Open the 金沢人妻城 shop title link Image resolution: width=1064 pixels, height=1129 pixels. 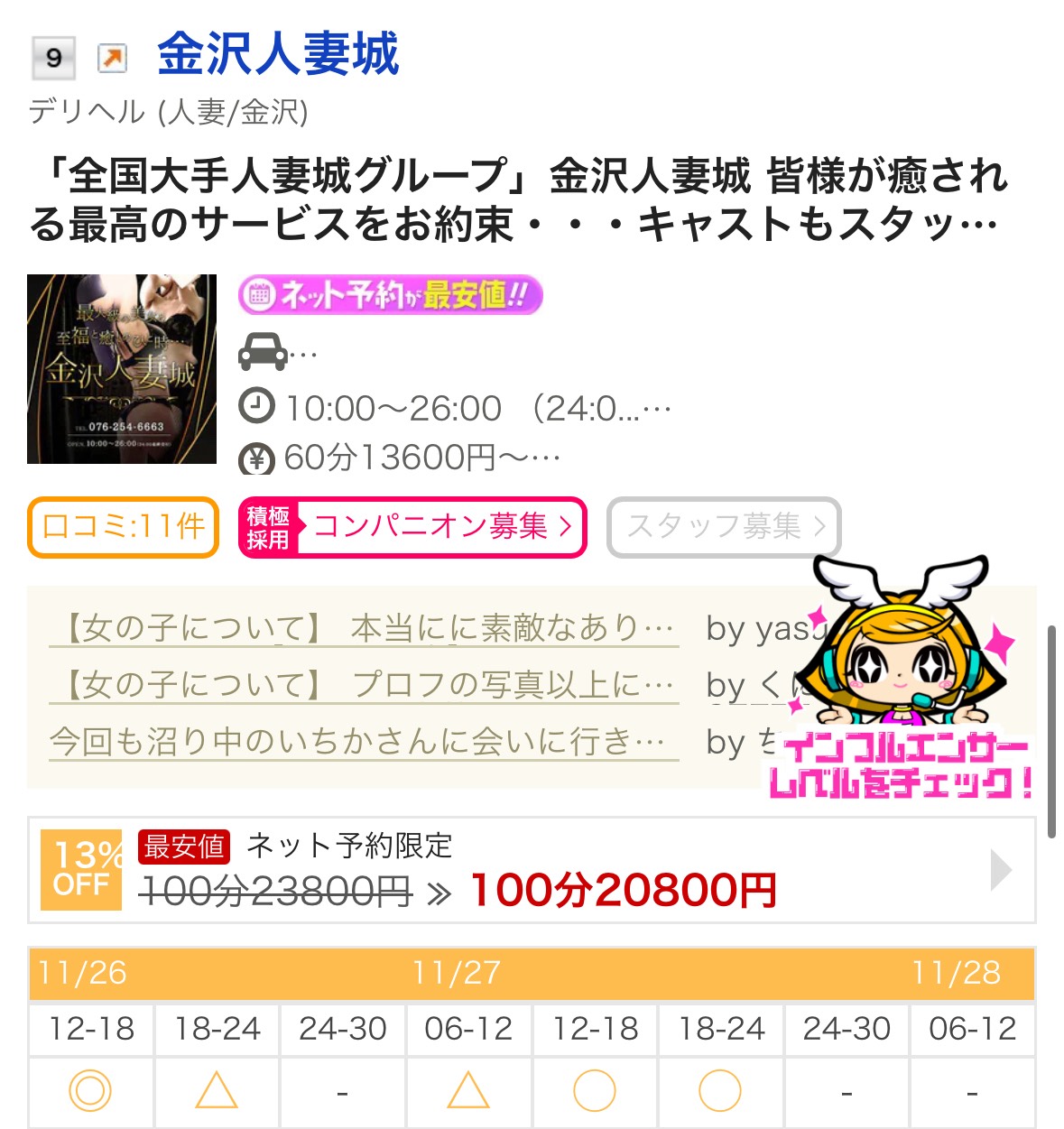point(278,54)
